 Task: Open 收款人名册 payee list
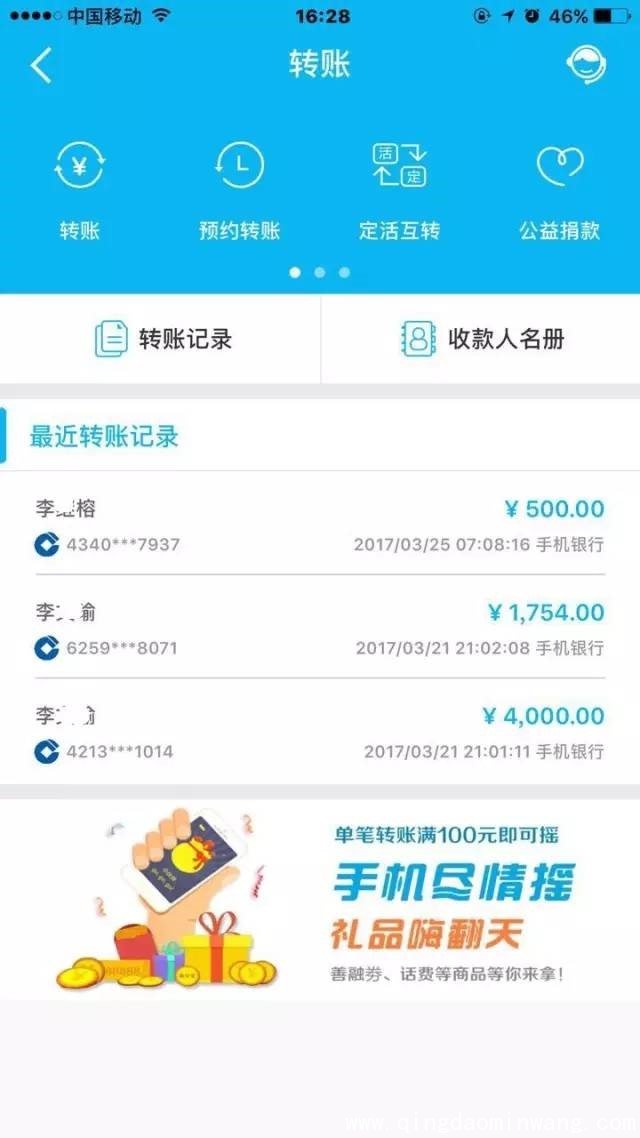(482, 339)
